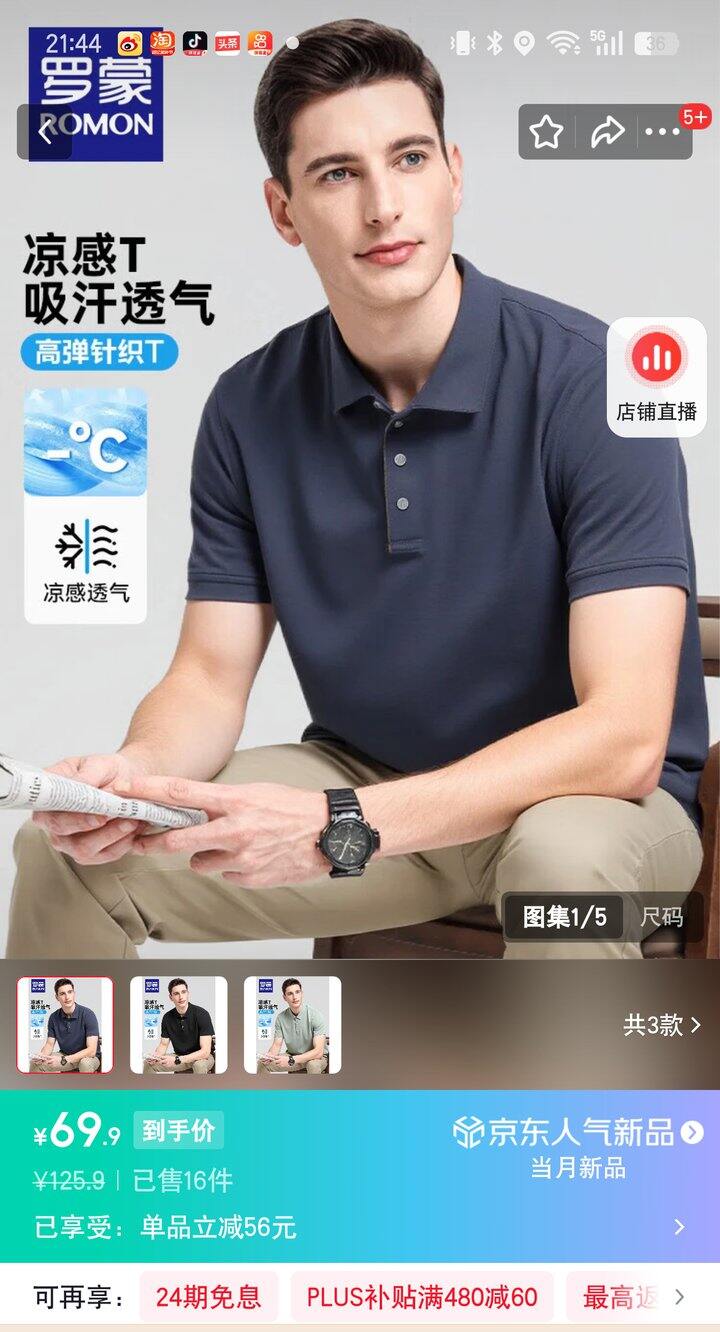Image resolution: width=720 pixels, height=1332 pixels.
Task: Select the black polo thumbnail
Action: pyautogui.click(x=179, y=1025)
